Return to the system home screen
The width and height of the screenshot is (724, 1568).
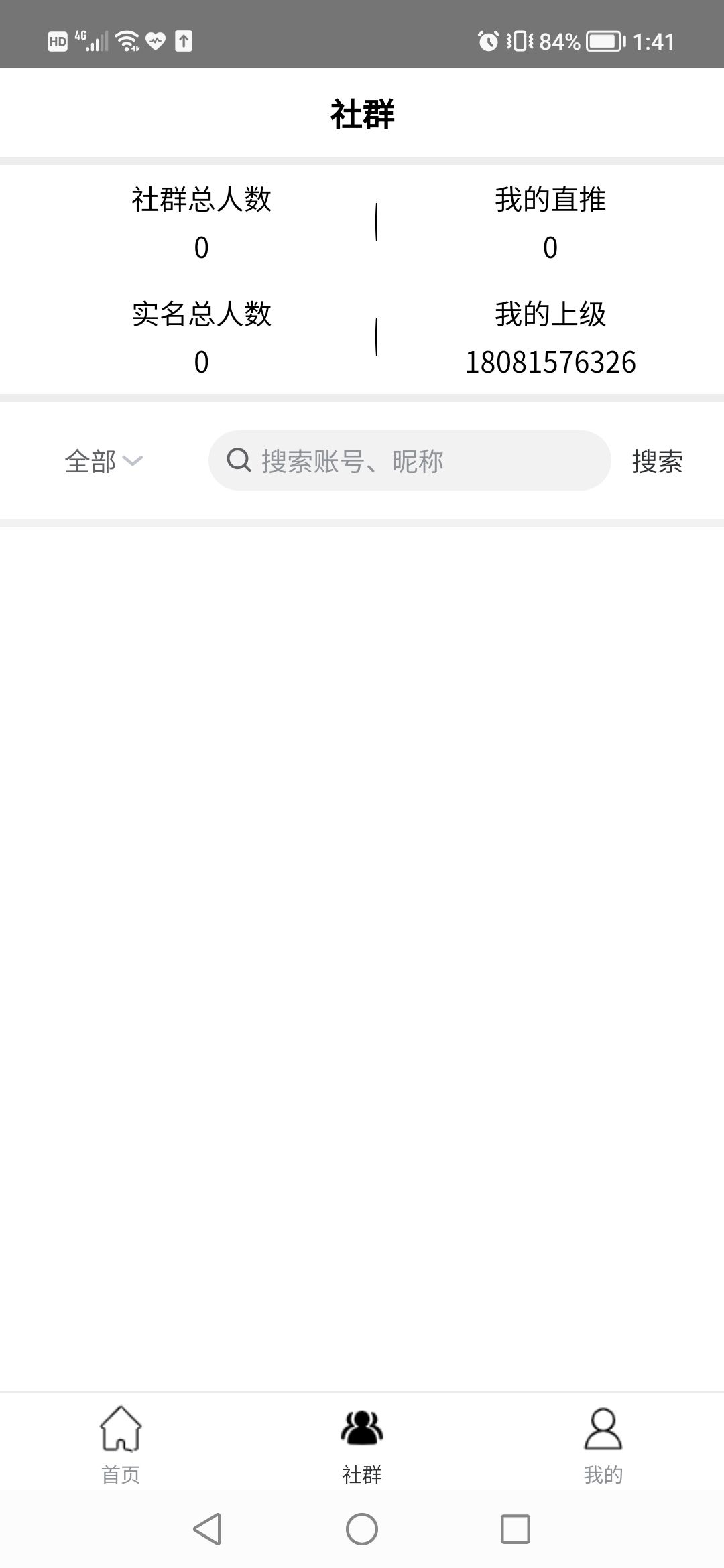click(x=362, y=1529)
